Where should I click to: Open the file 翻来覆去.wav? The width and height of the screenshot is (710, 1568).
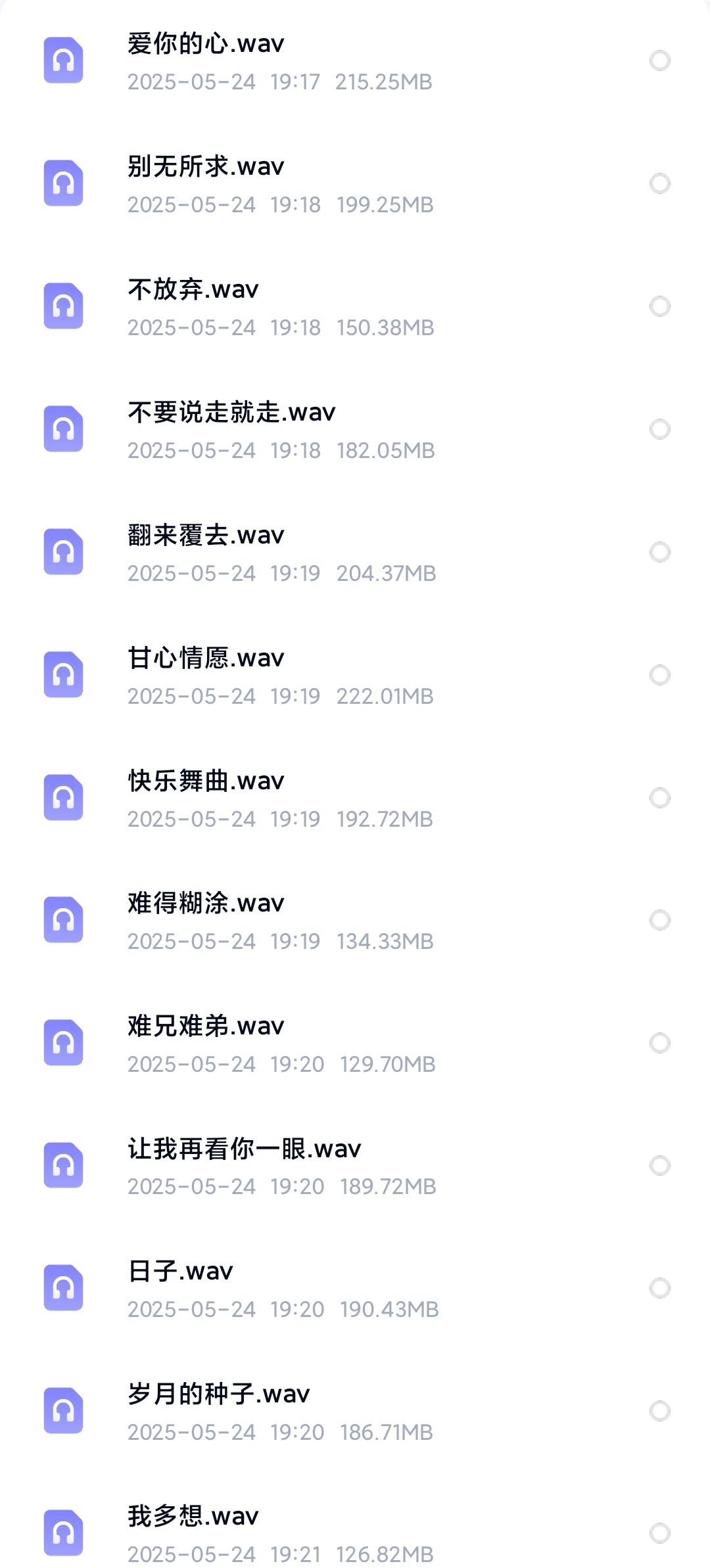pyautogui.click(x=206, y=536)
